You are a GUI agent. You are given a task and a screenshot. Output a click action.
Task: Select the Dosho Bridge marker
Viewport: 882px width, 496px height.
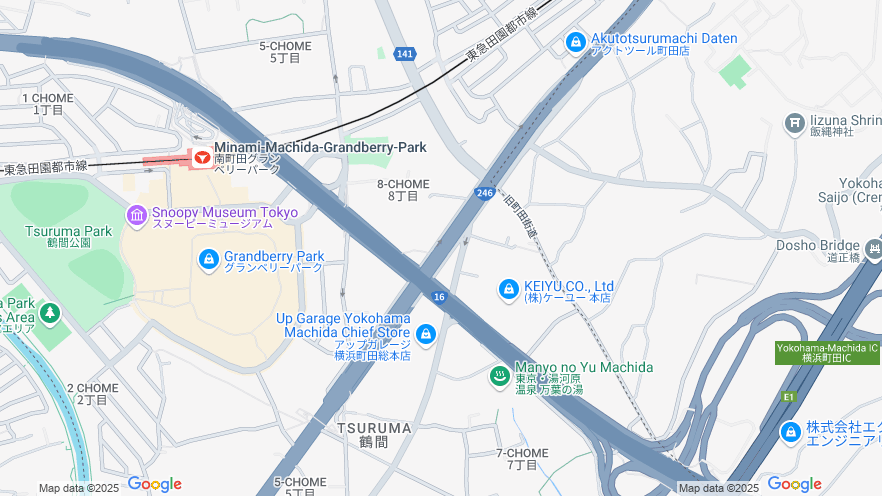pos(875,247)
